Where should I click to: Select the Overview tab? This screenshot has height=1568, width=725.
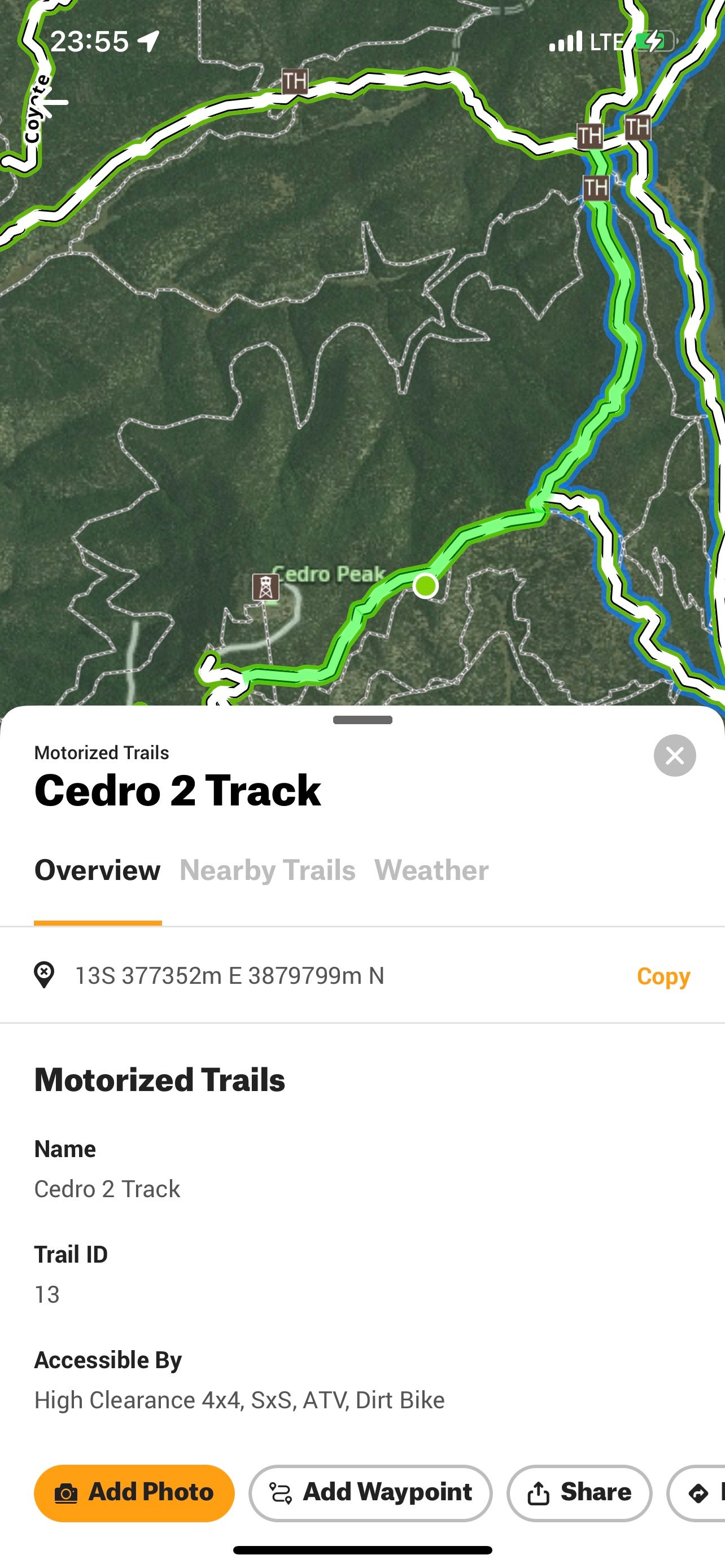[x=97, y=870]
